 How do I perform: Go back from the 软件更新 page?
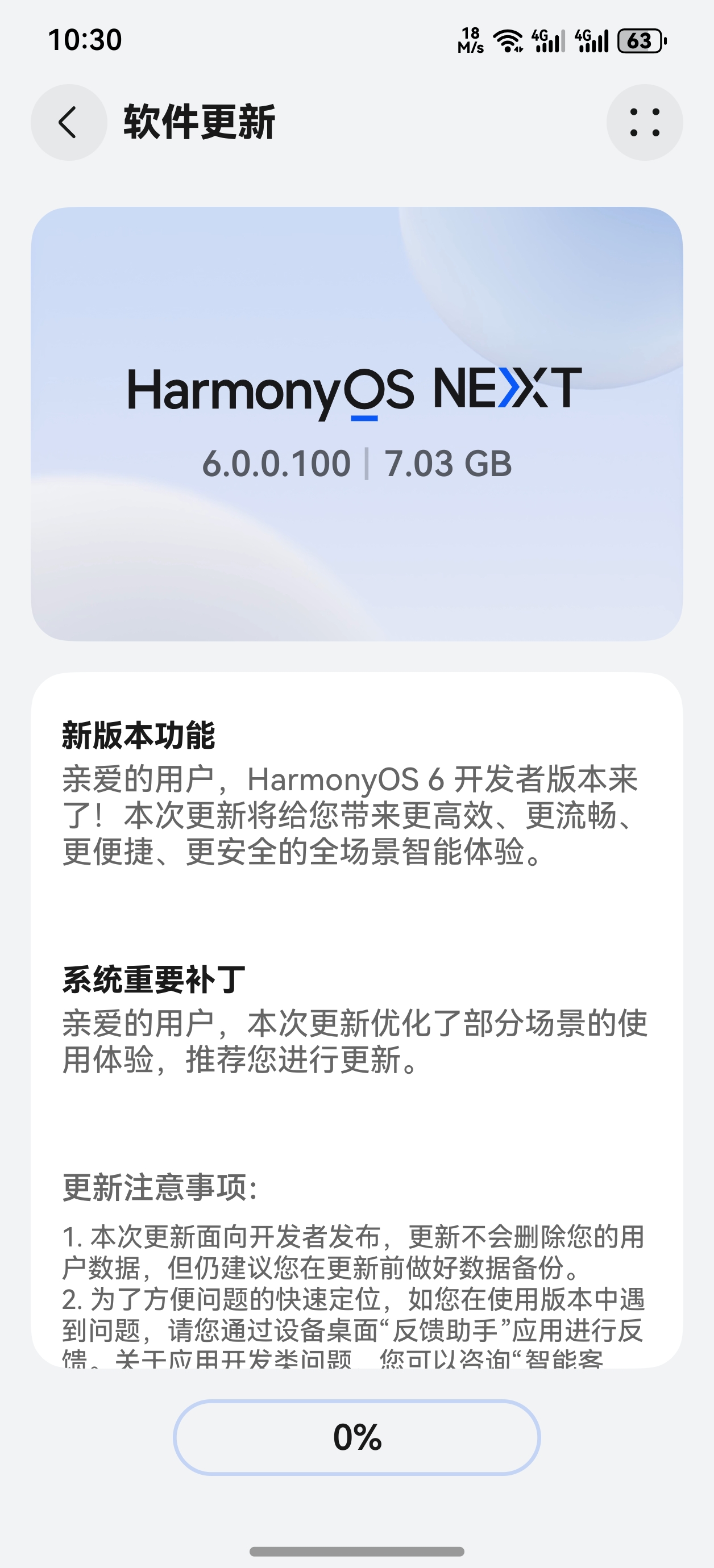tap(69, 122)
